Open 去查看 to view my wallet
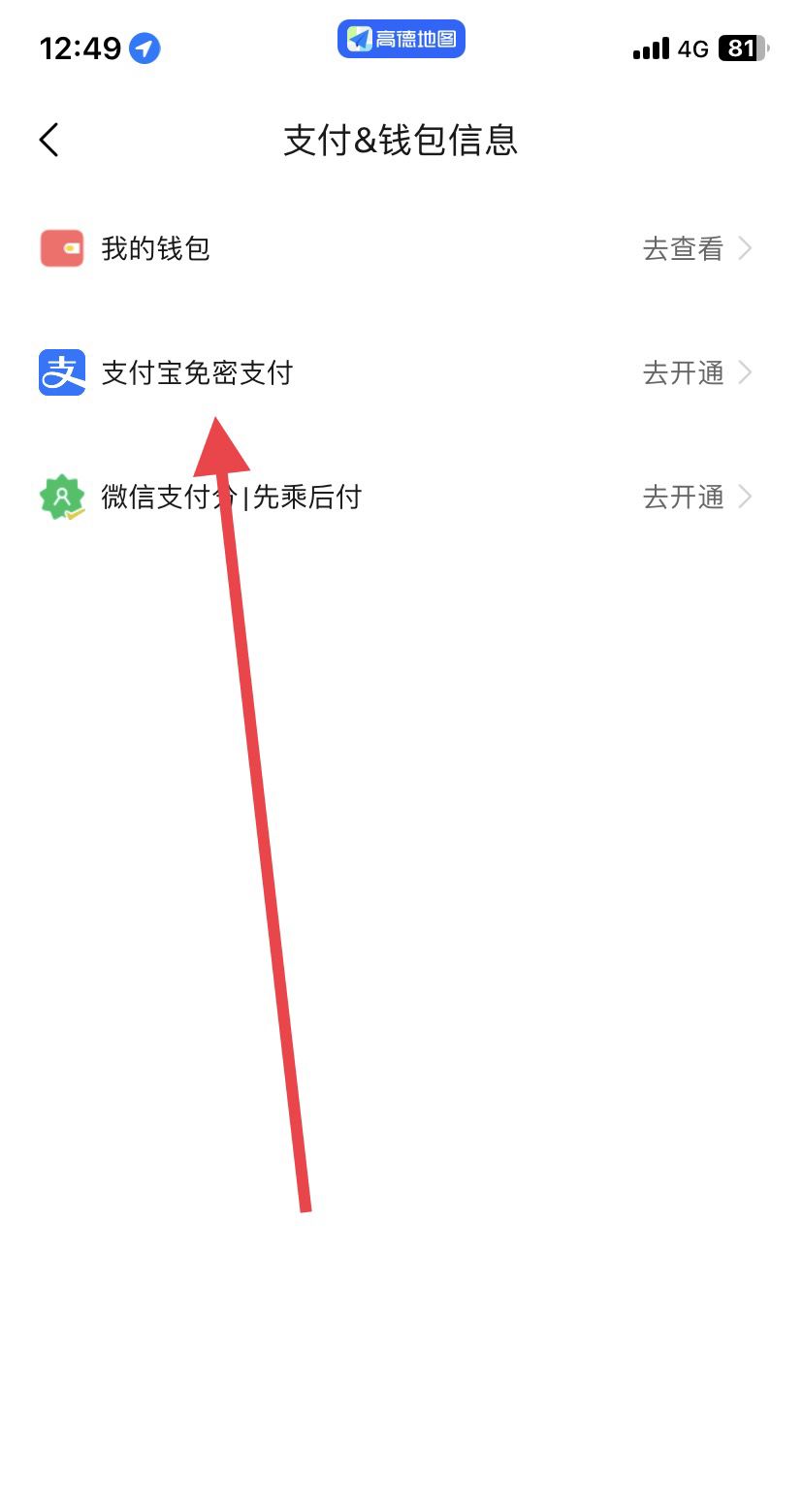The image size is (803, 1512). (x=683, y=248)
